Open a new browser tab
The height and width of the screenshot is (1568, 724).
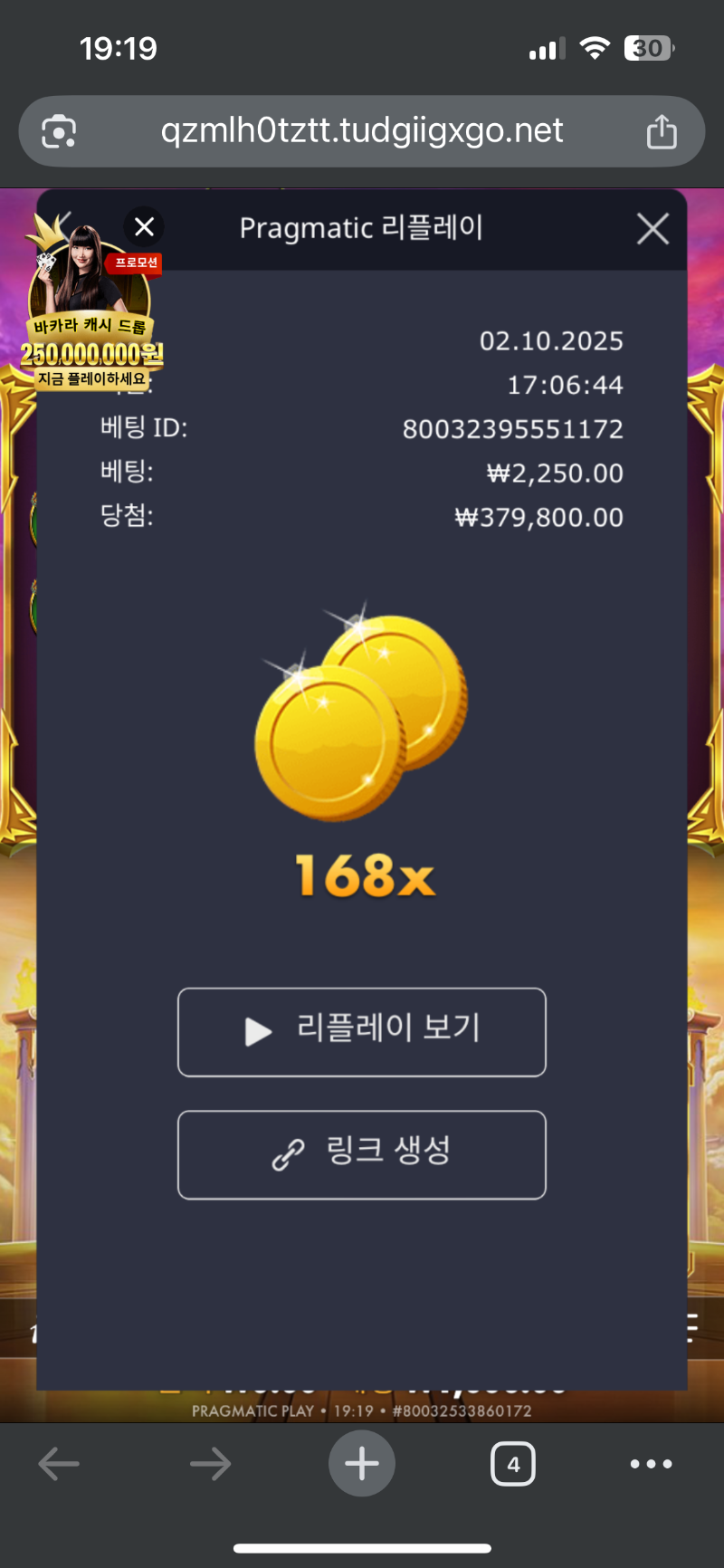[362, 1464]
